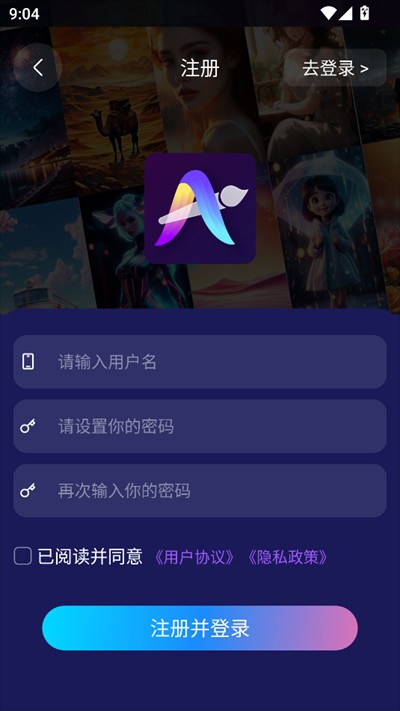
Task: Tap the 再次输入你的密码 confirm field
Action: pos(200,491)
